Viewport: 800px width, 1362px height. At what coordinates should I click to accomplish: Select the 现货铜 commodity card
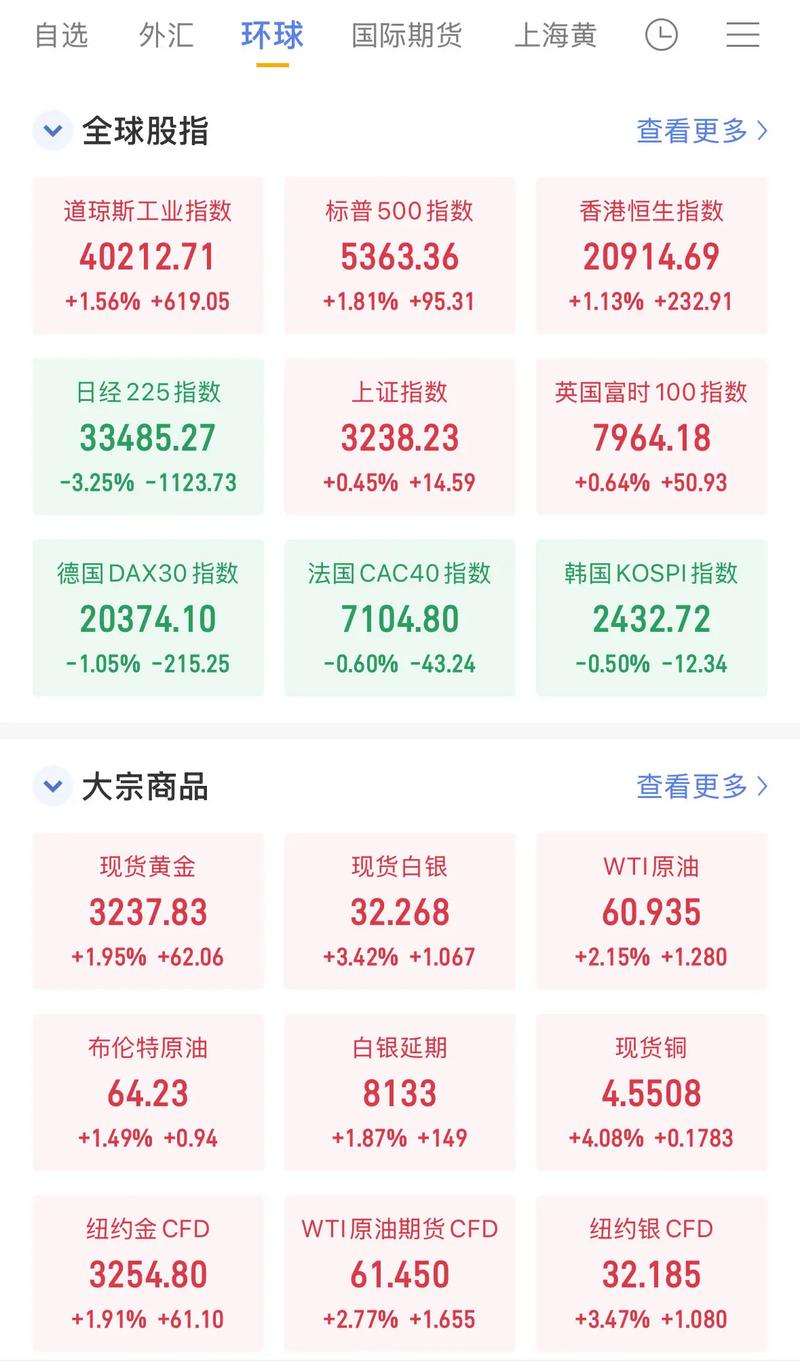651,1092
